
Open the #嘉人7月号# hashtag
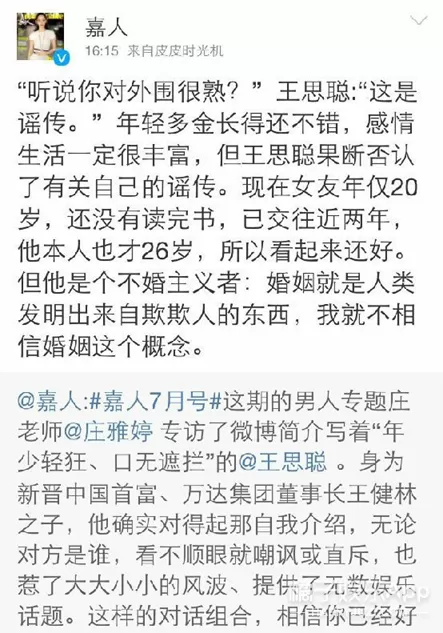click(155, 402)
